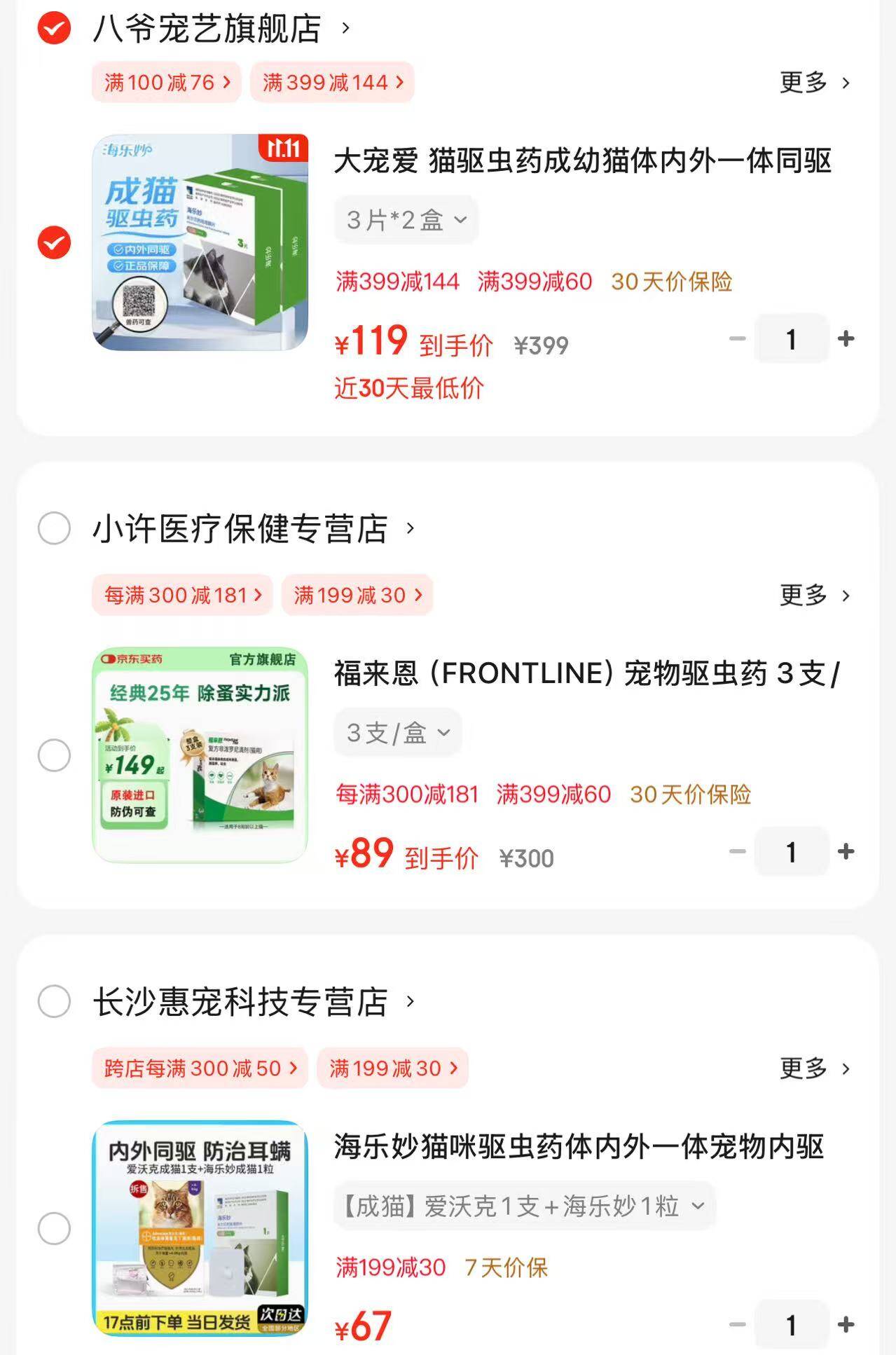Select the FRONTLINE item checkbox
The image size is (896, 1355).
coord(54,755)
